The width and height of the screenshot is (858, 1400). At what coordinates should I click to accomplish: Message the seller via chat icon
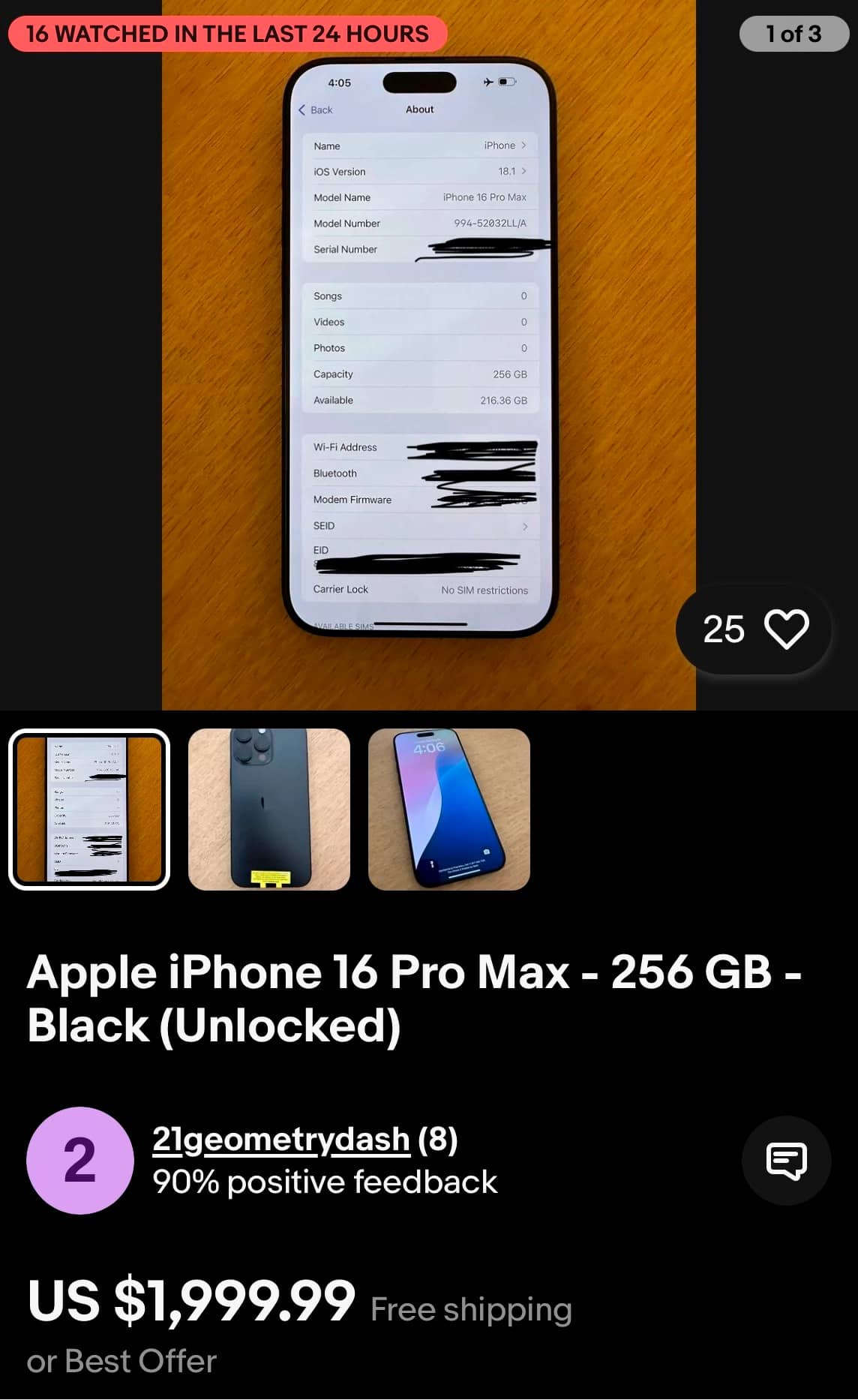tap(785, 1161)
